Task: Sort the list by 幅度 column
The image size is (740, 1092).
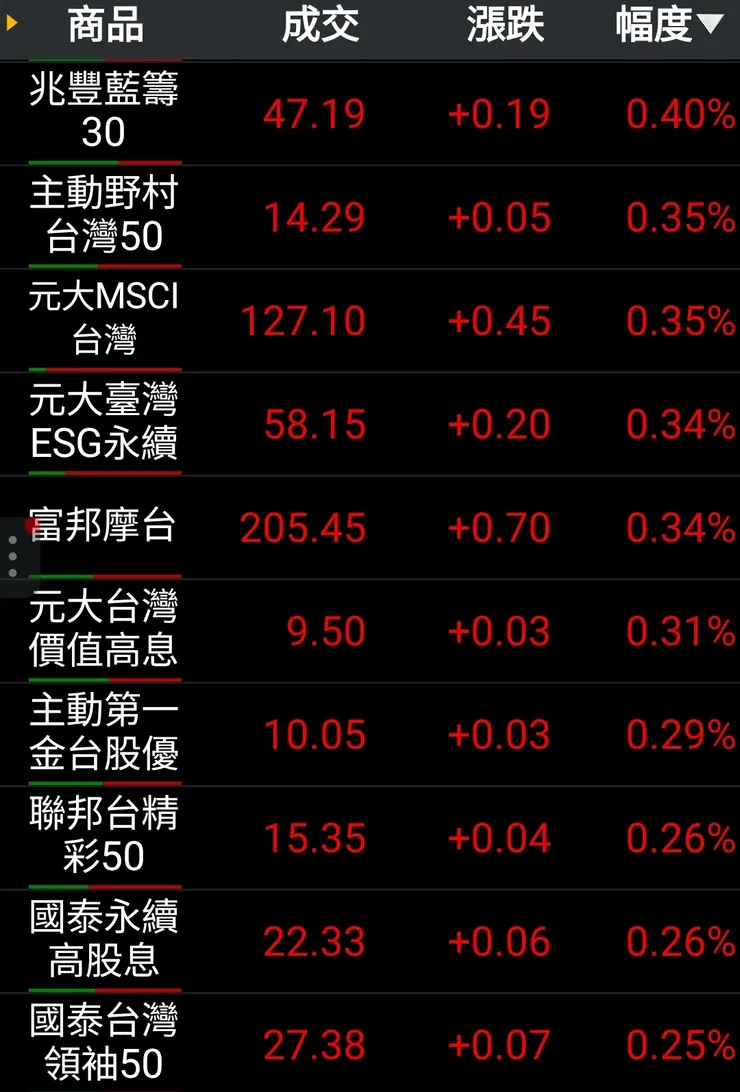Action: coord(668,26)
